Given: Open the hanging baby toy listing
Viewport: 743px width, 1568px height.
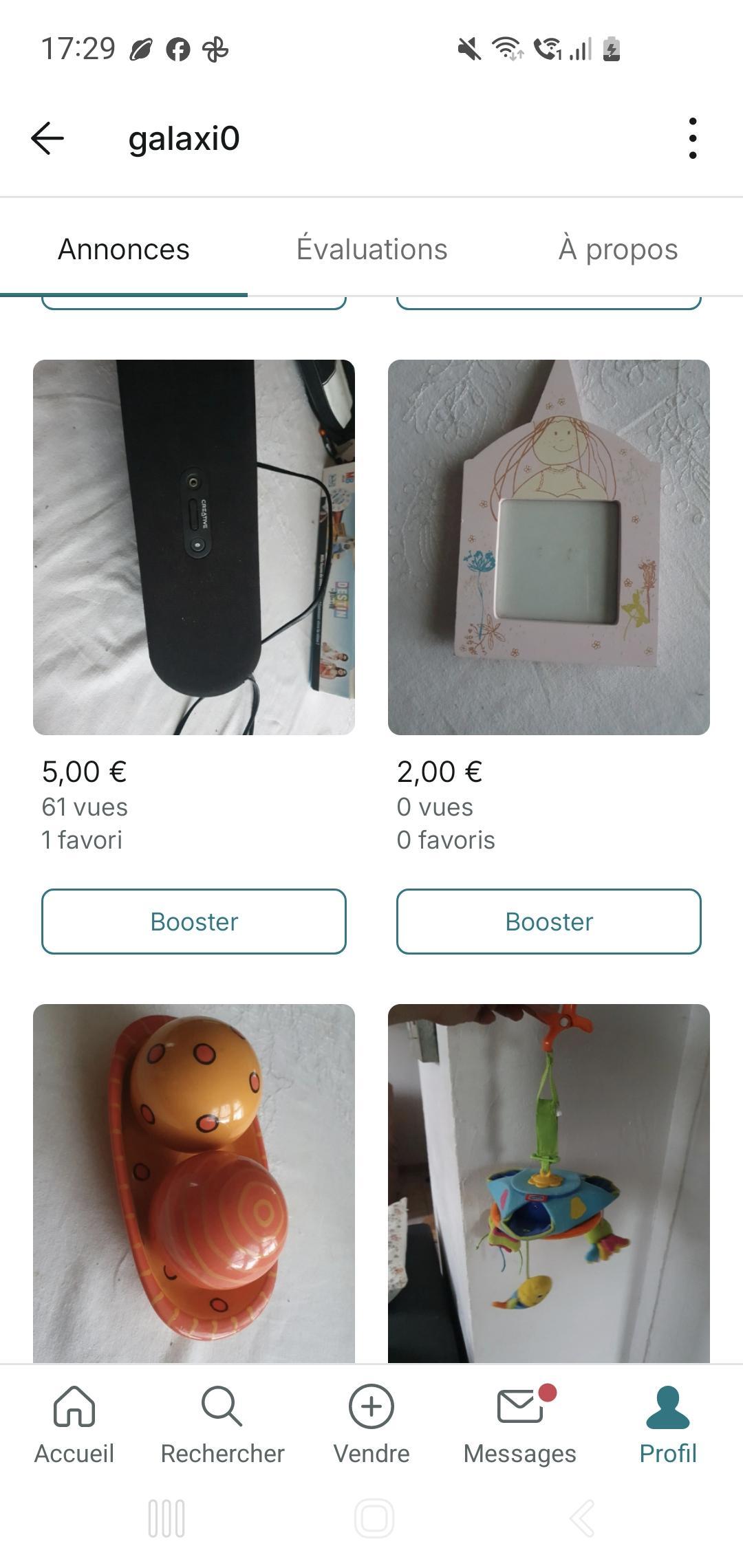Looking at the screenshot, I should (x=548, y=1183).
